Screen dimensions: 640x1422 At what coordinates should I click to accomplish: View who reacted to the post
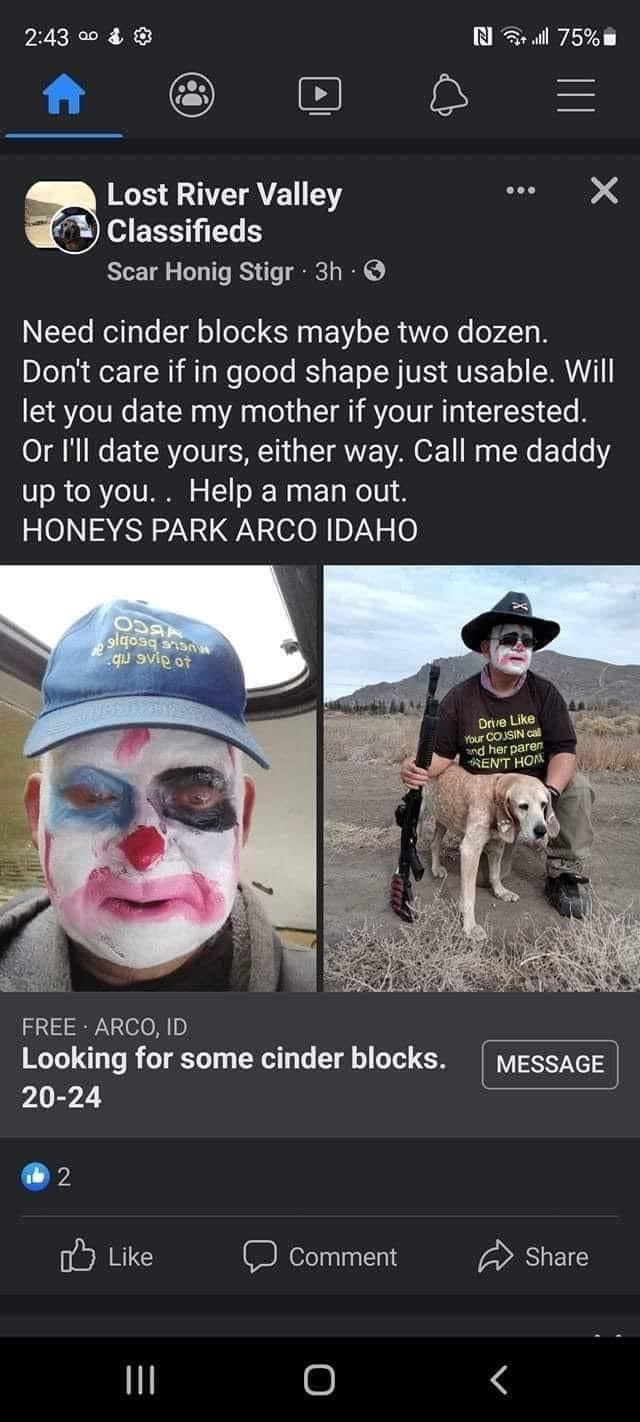pyautogui.click(x=48, y=1177)
